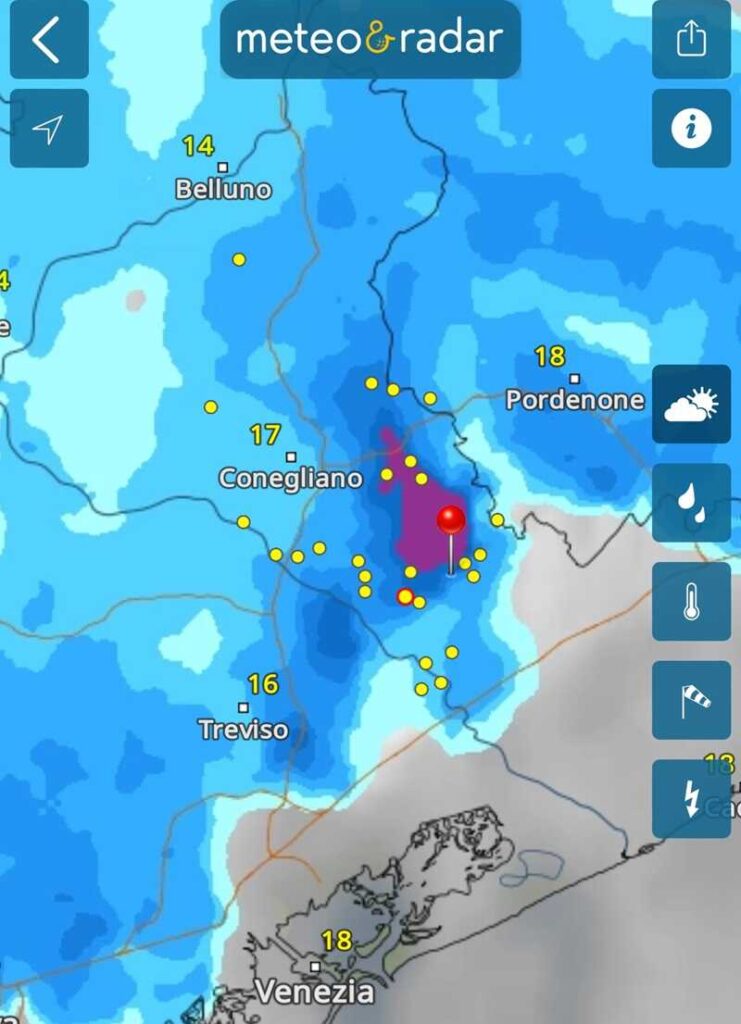Switch to the temperature thermometer layer
The height and width of the screenshot is (1024, 741).
pos(691,601)
